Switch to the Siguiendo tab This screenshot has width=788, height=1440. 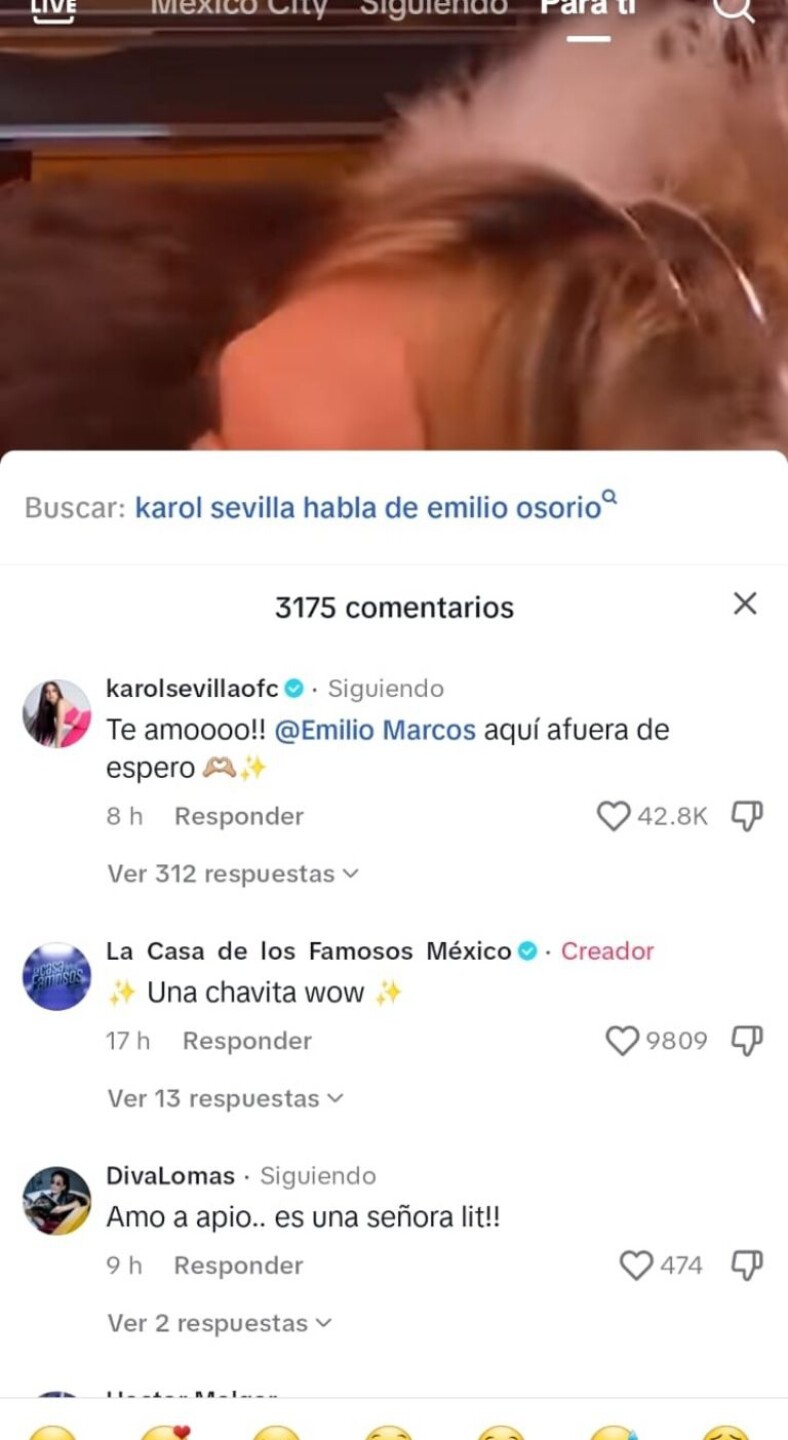(x=433, y=8)
